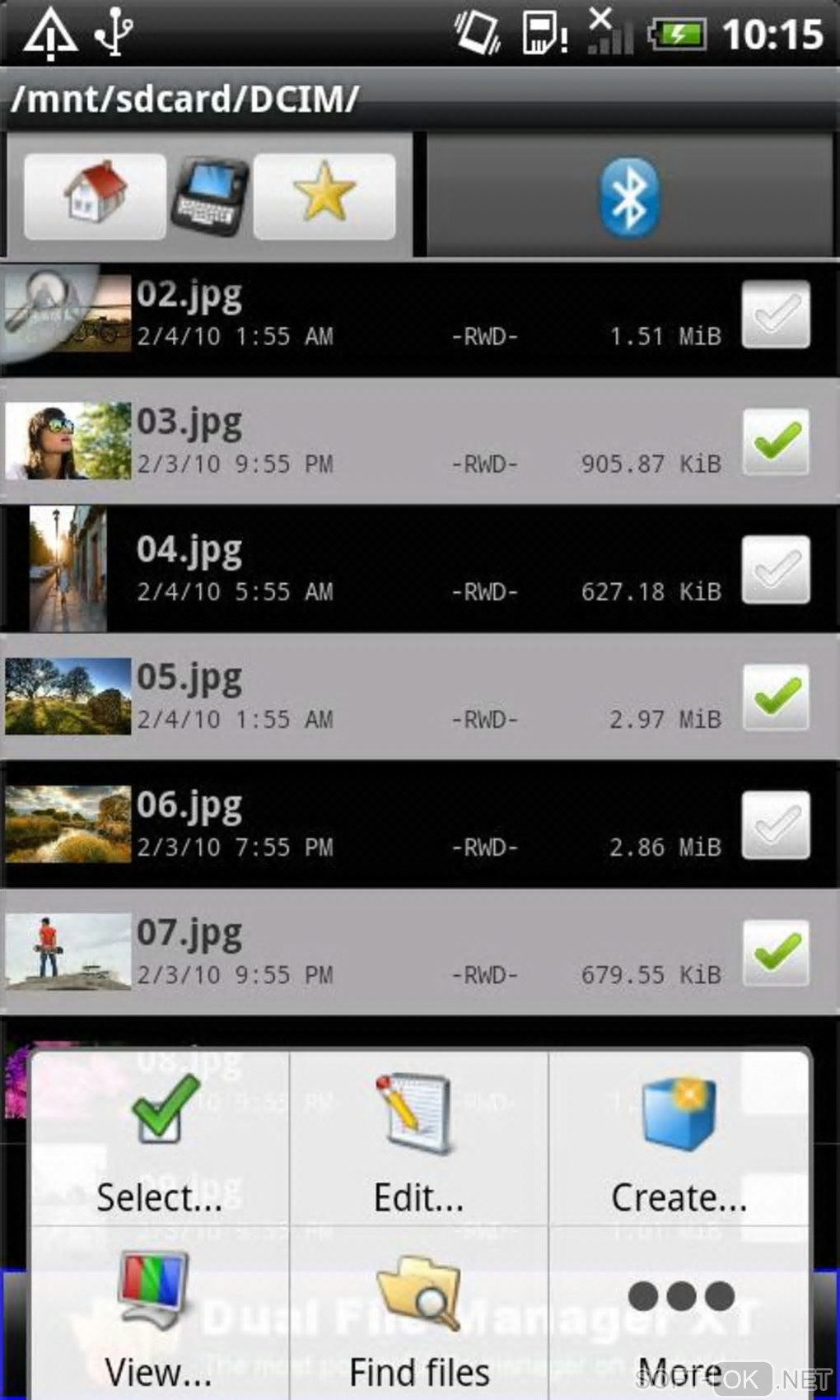Image resolution: width=840 pixels, height=1400 pixels.
Task: Open the phone device icon
Action: [x=209, y=196]
